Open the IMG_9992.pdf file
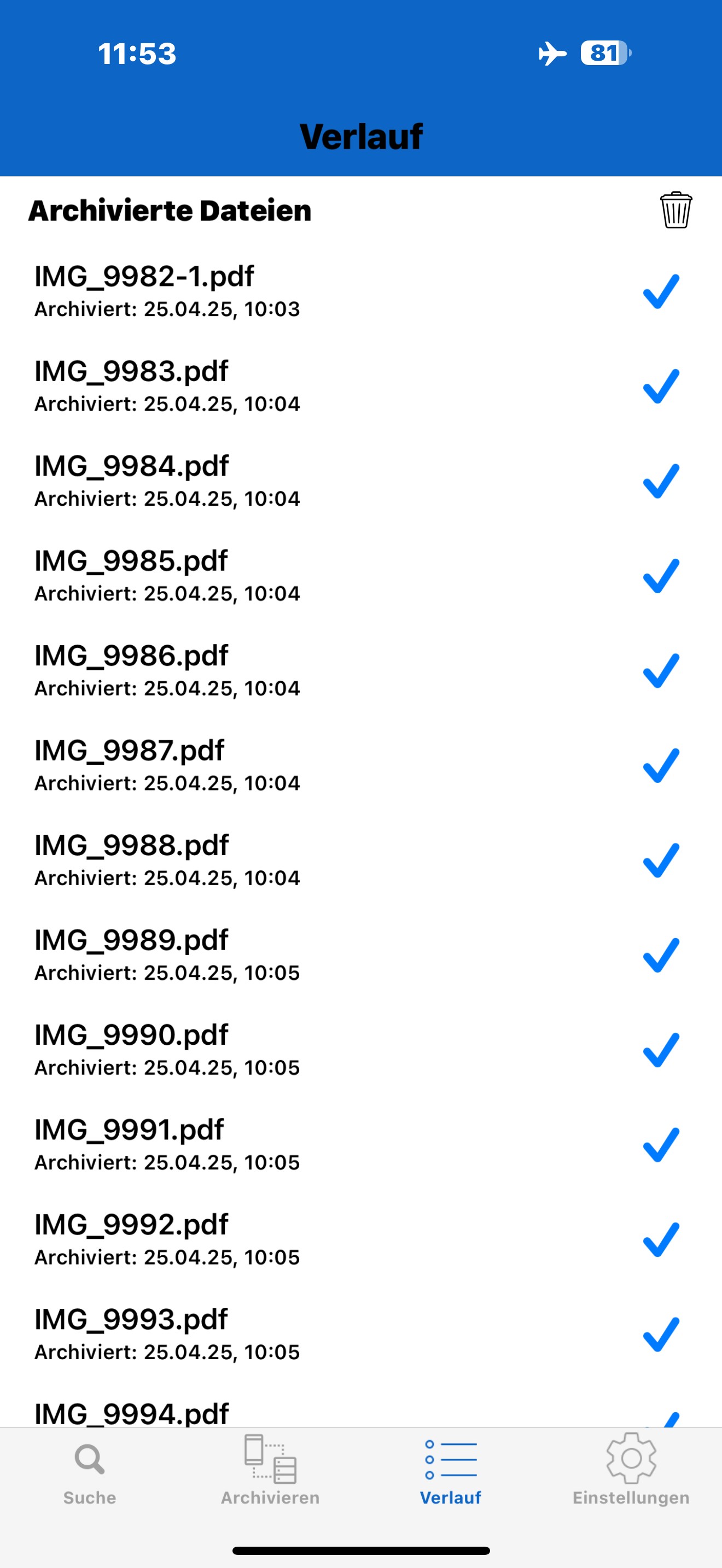This screenshot has height=1568, width=722. 131,1239
